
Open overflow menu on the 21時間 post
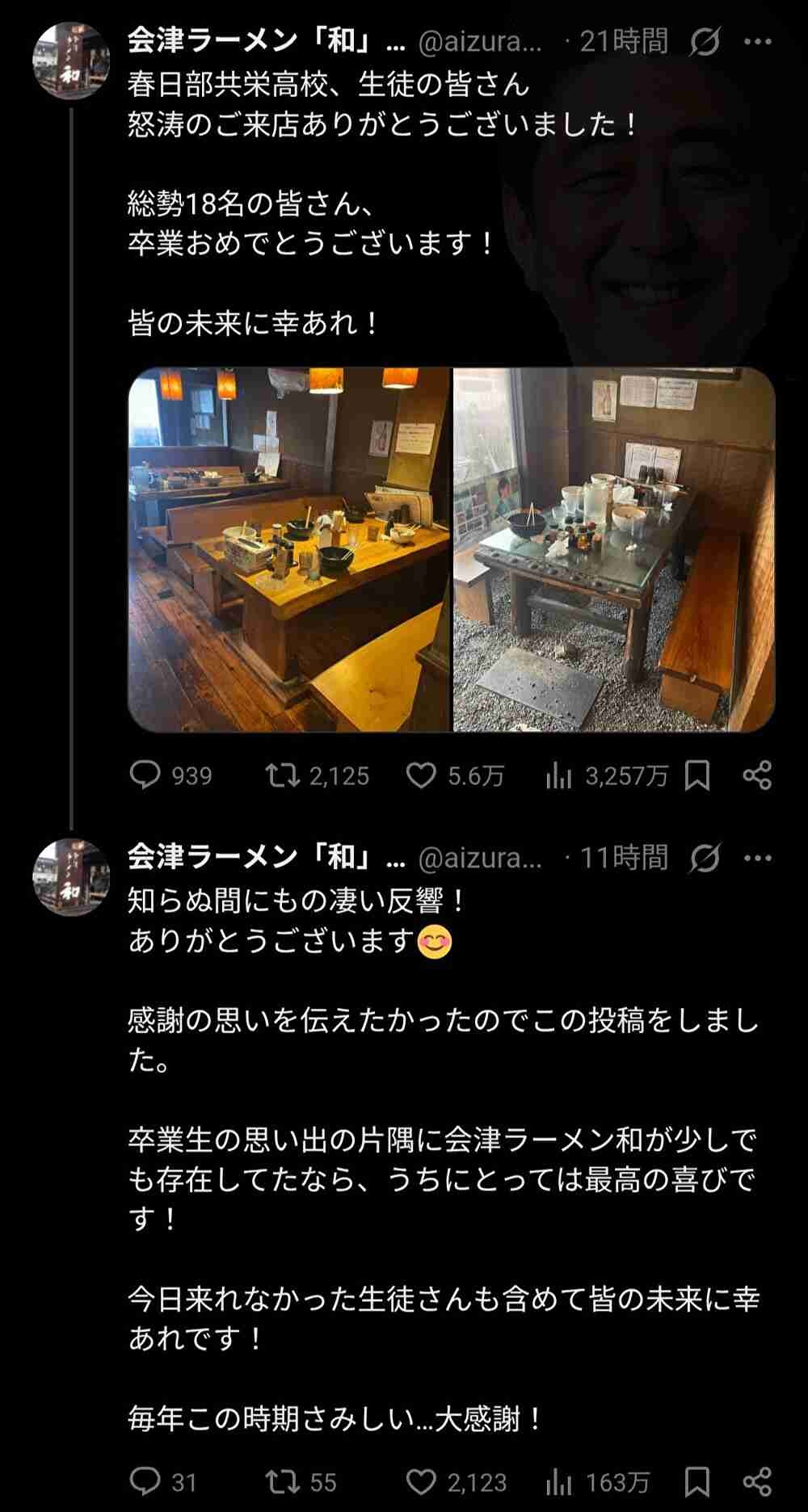[757, 42]
